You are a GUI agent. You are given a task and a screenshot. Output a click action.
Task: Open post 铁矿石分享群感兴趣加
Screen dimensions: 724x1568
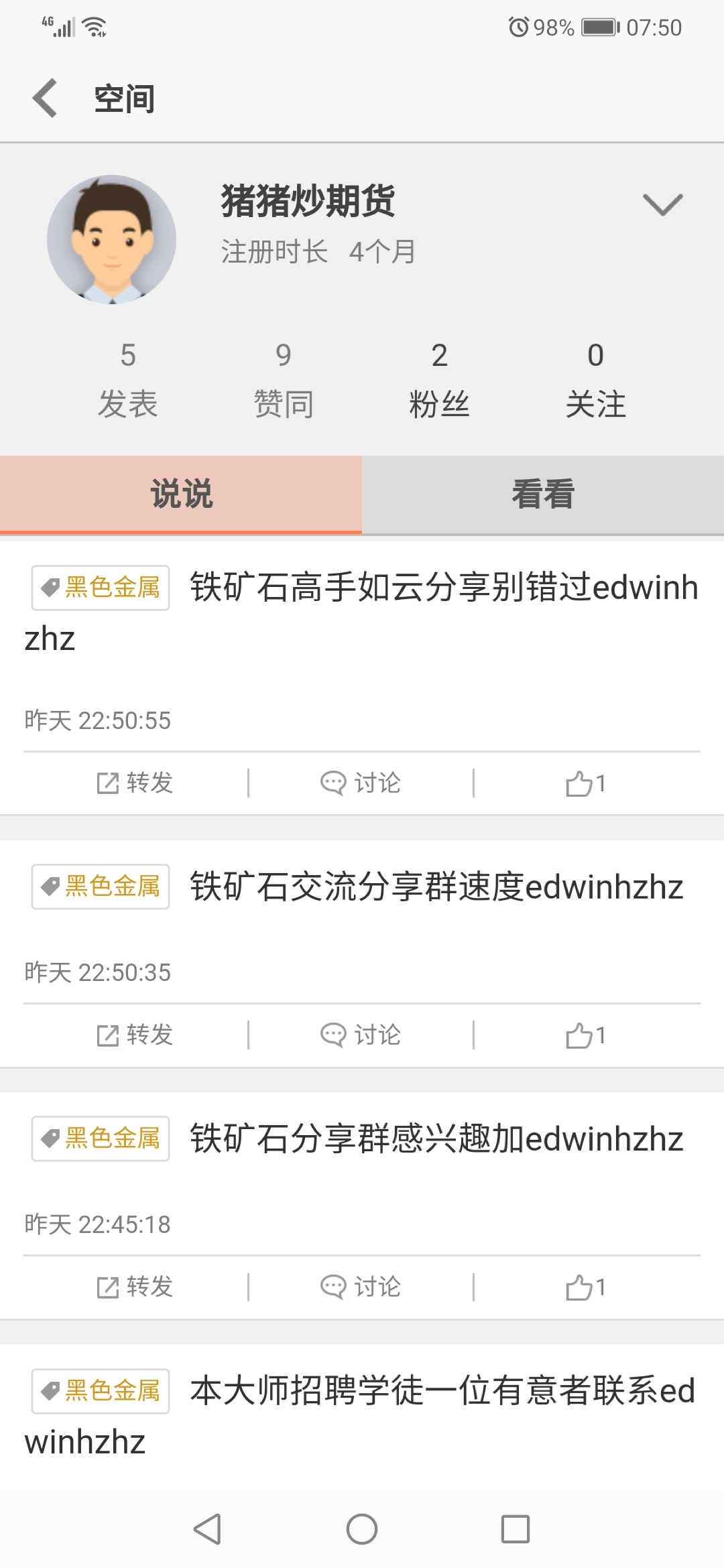click(436, 1139)
